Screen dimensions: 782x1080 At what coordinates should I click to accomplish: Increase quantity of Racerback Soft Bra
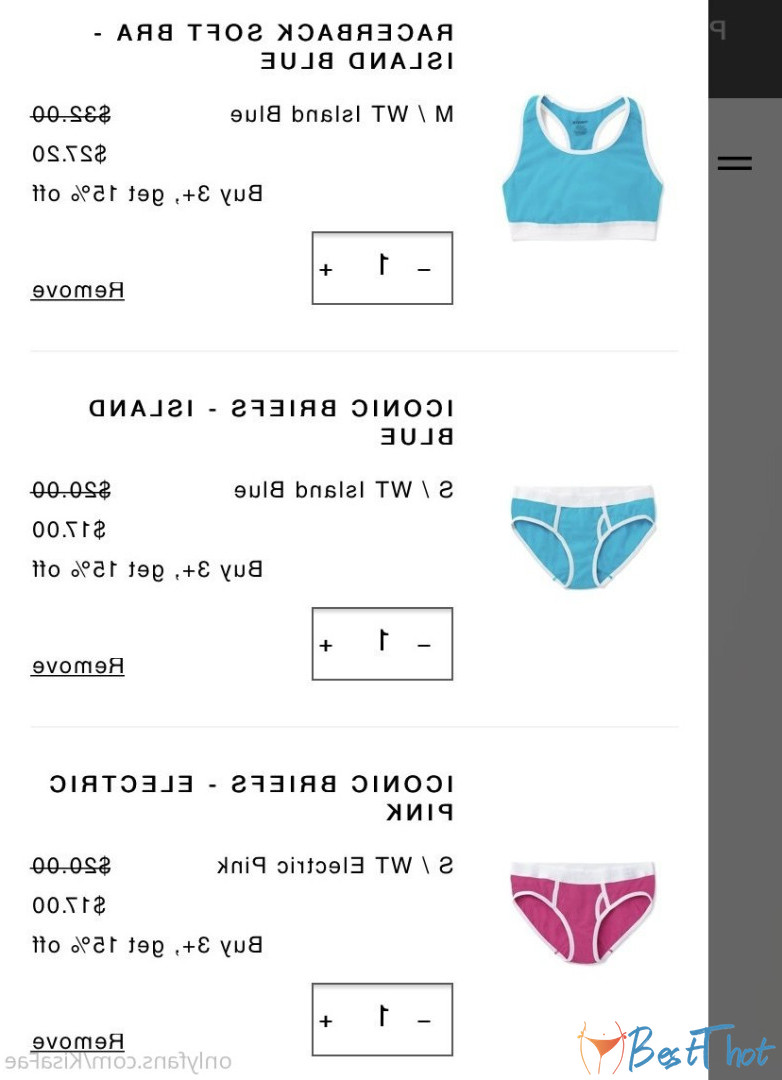326,269
